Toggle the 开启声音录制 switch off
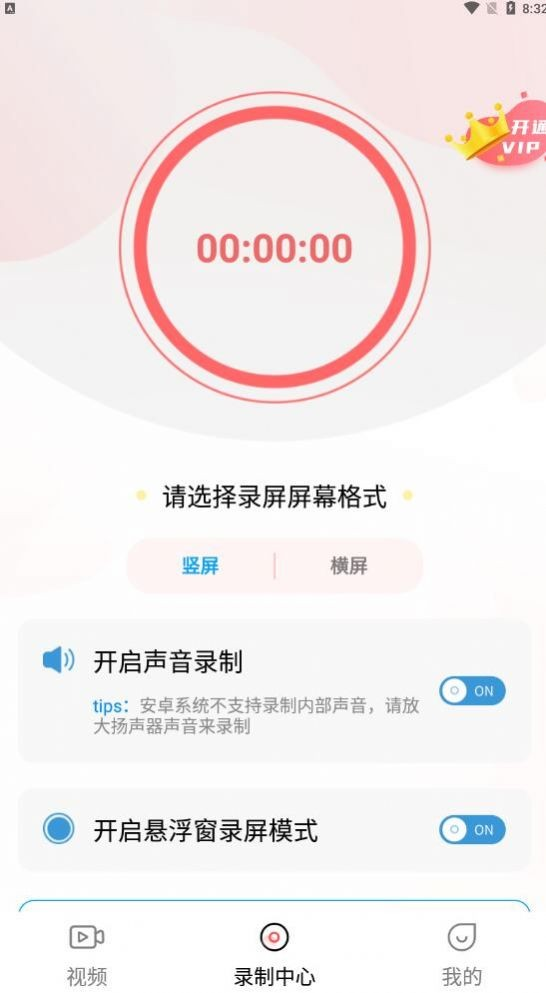The width and height of the screenshot is (546, 993). pyautogui.click(x=473, y=691)
